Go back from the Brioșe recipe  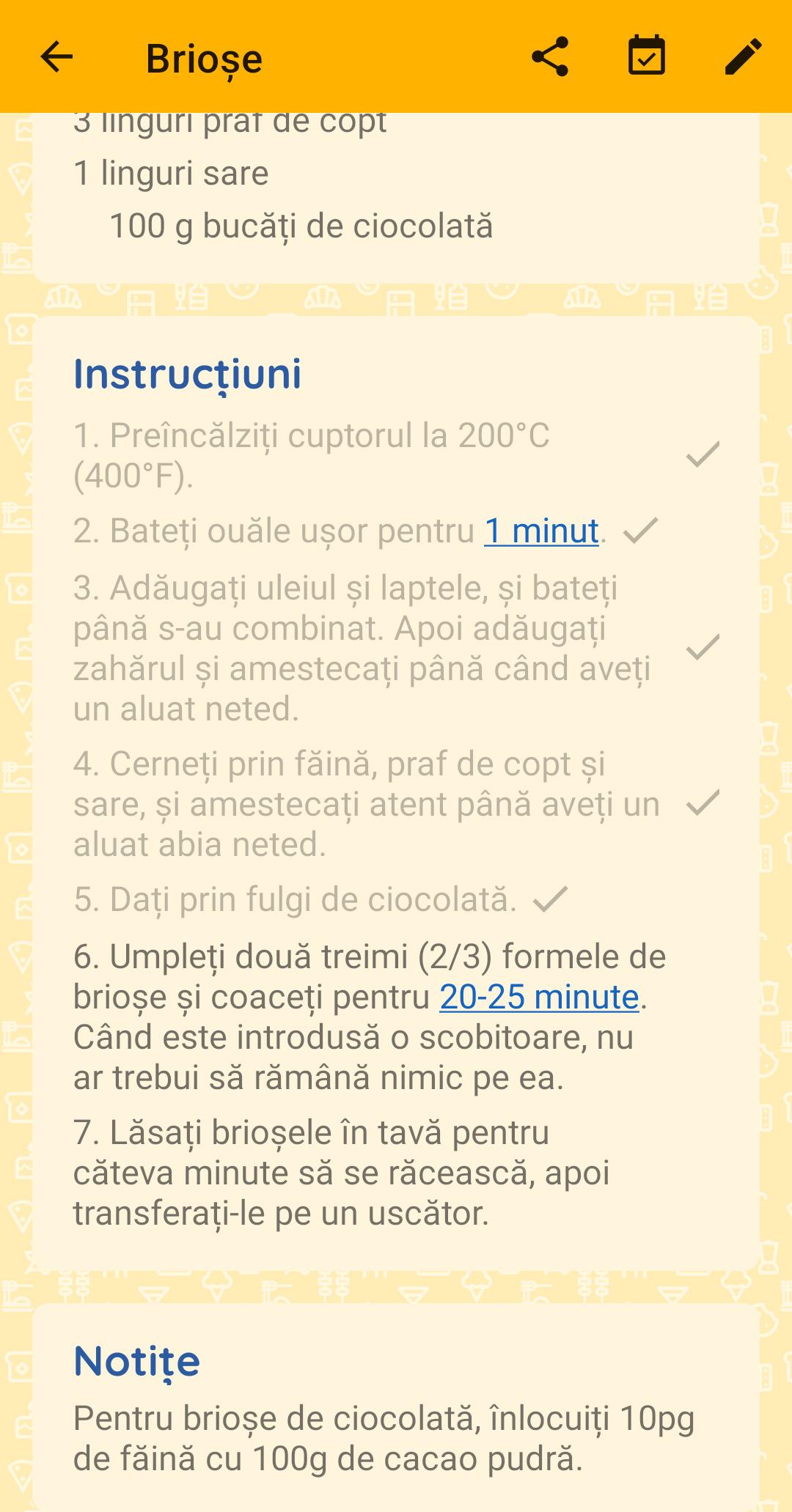56,57
